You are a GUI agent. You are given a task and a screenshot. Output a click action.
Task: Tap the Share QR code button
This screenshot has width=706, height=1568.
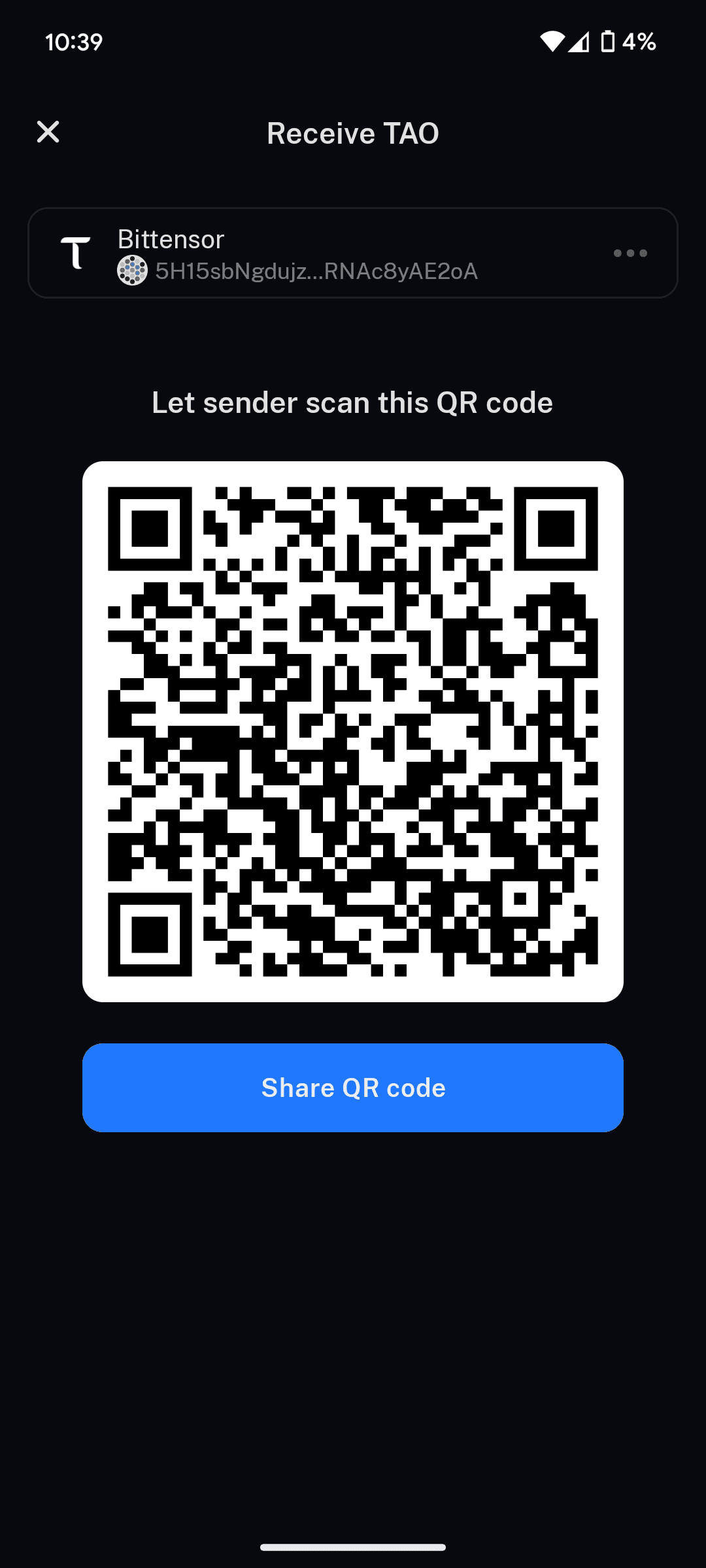353,1088
